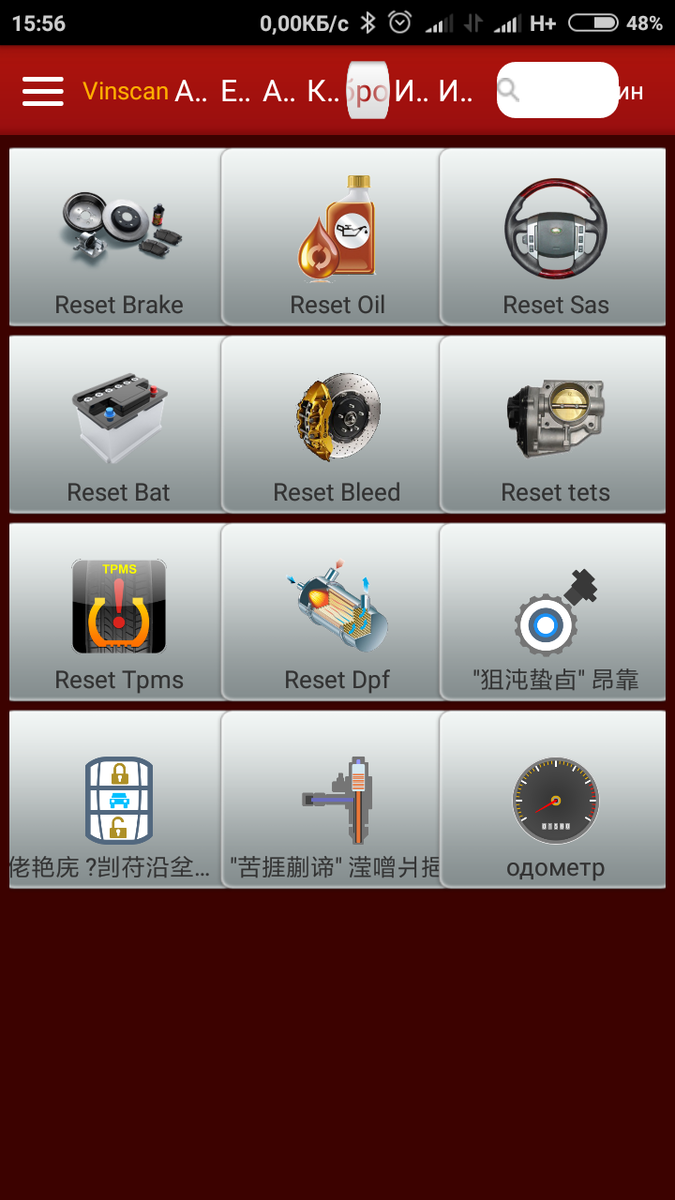This screenshot has width=675, height=1200.
Task: Start the Reset Tpms function
Action: point(118,612)
